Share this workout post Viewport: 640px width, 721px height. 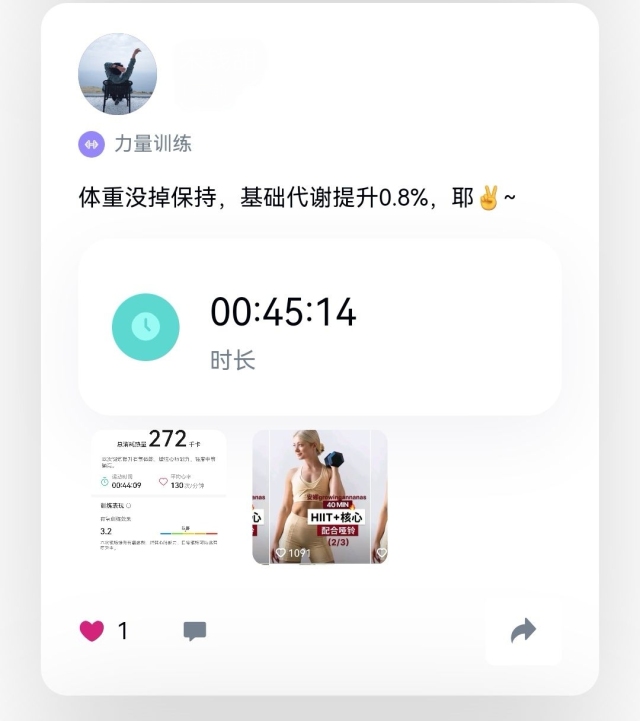523,630
